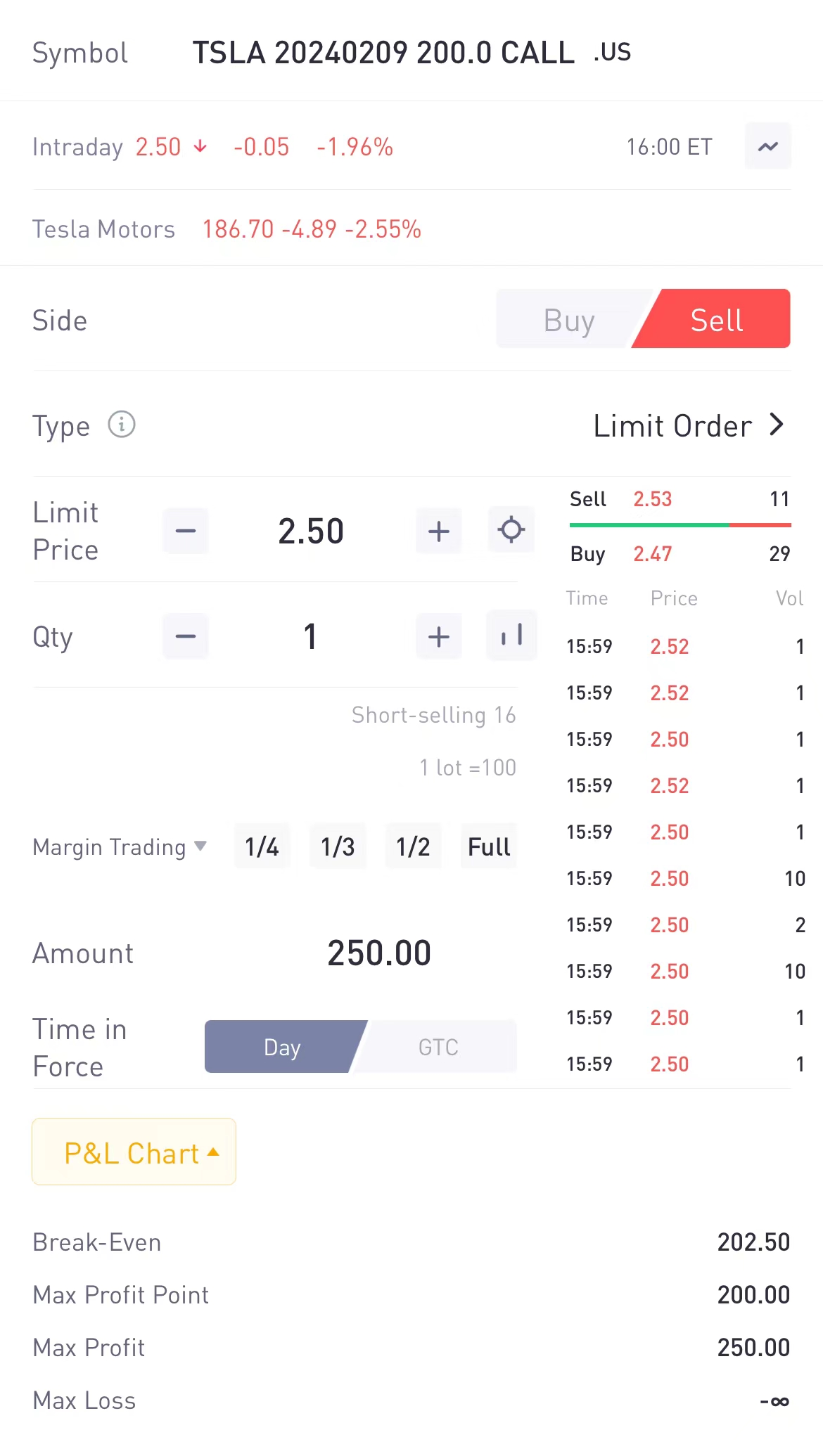Switch side to Buy
Viewport: 823px width, 1456px height.
click(x=569, y=319)
